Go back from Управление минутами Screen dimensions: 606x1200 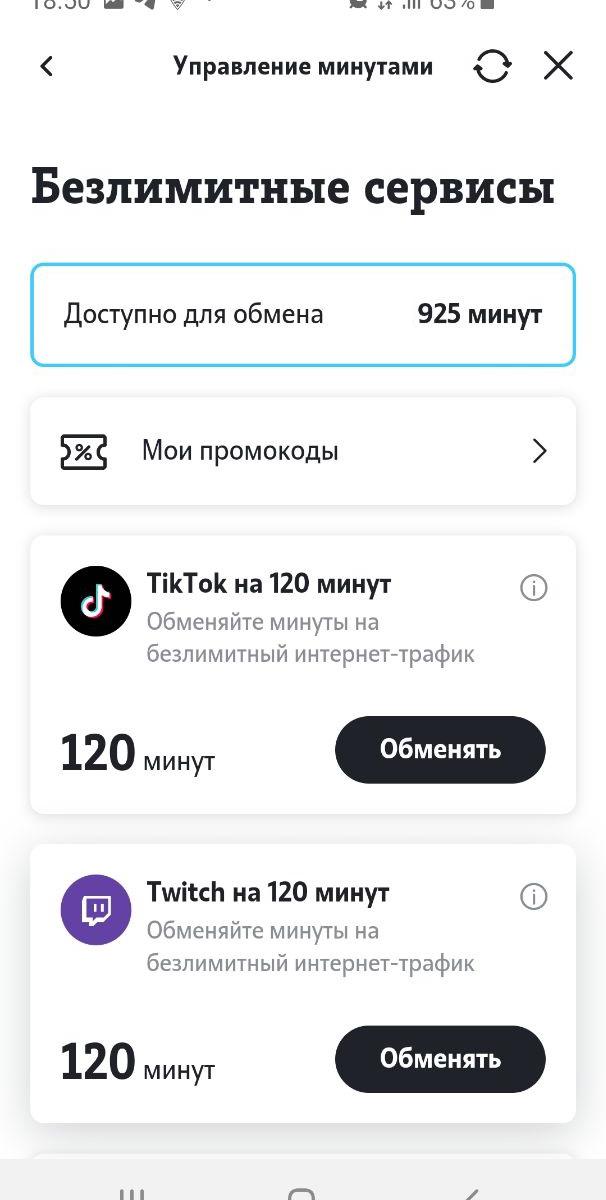pyautogui.click(x=46, y=67)
